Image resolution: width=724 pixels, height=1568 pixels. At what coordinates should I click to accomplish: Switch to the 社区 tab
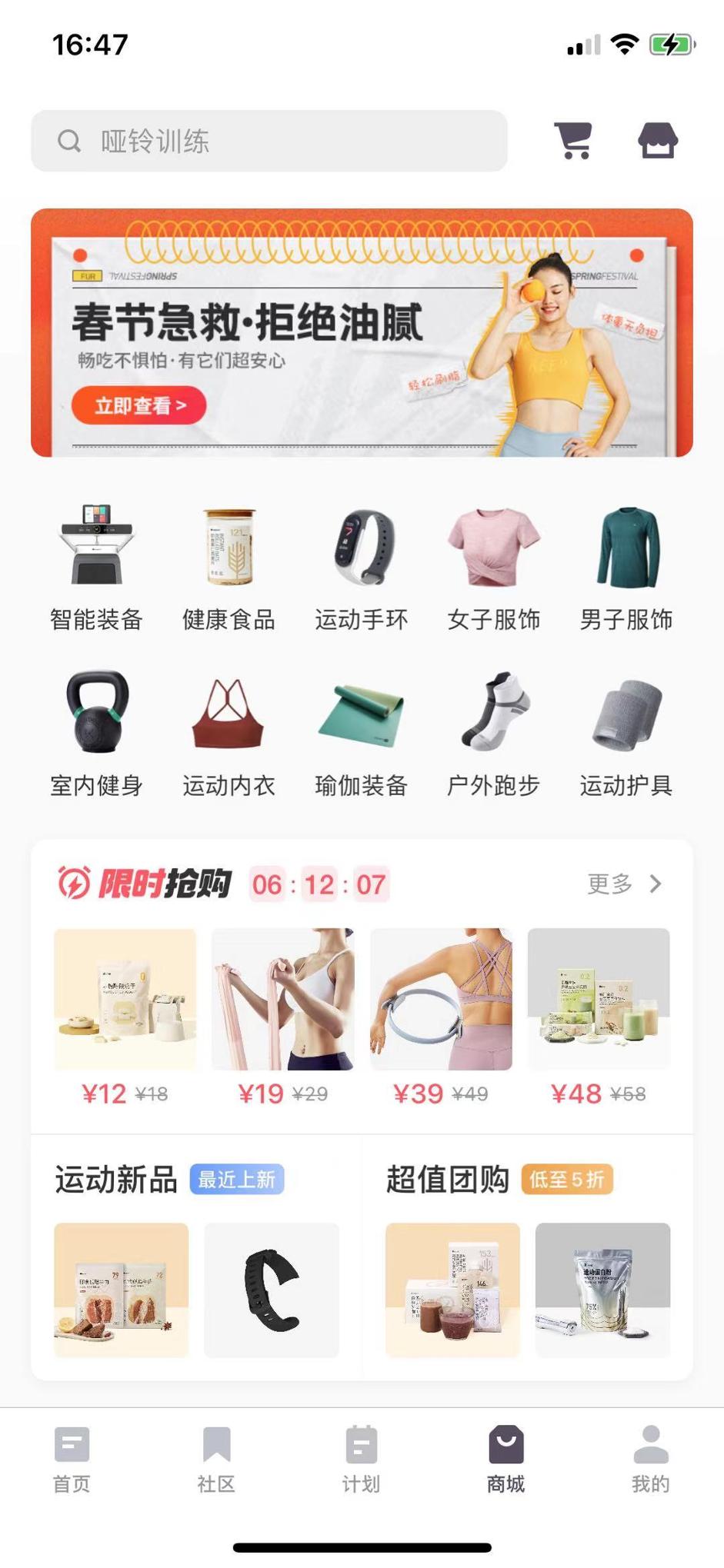click(x=216, y=1459)
